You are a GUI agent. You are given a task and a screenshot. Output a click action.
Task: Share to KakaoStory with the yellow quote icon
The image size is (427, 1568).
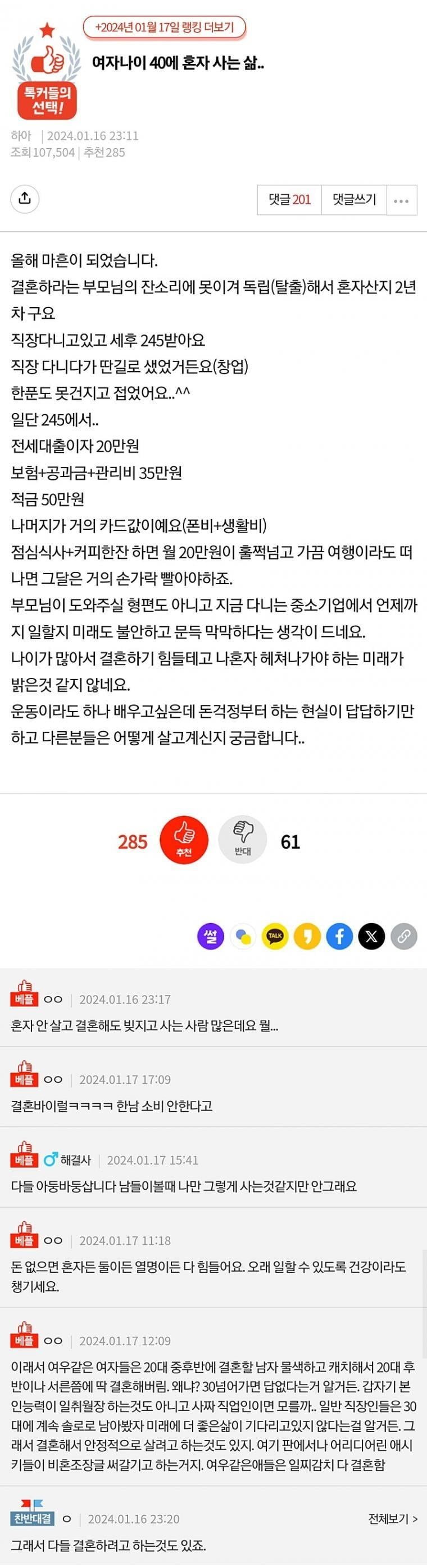tap(307, 936)
